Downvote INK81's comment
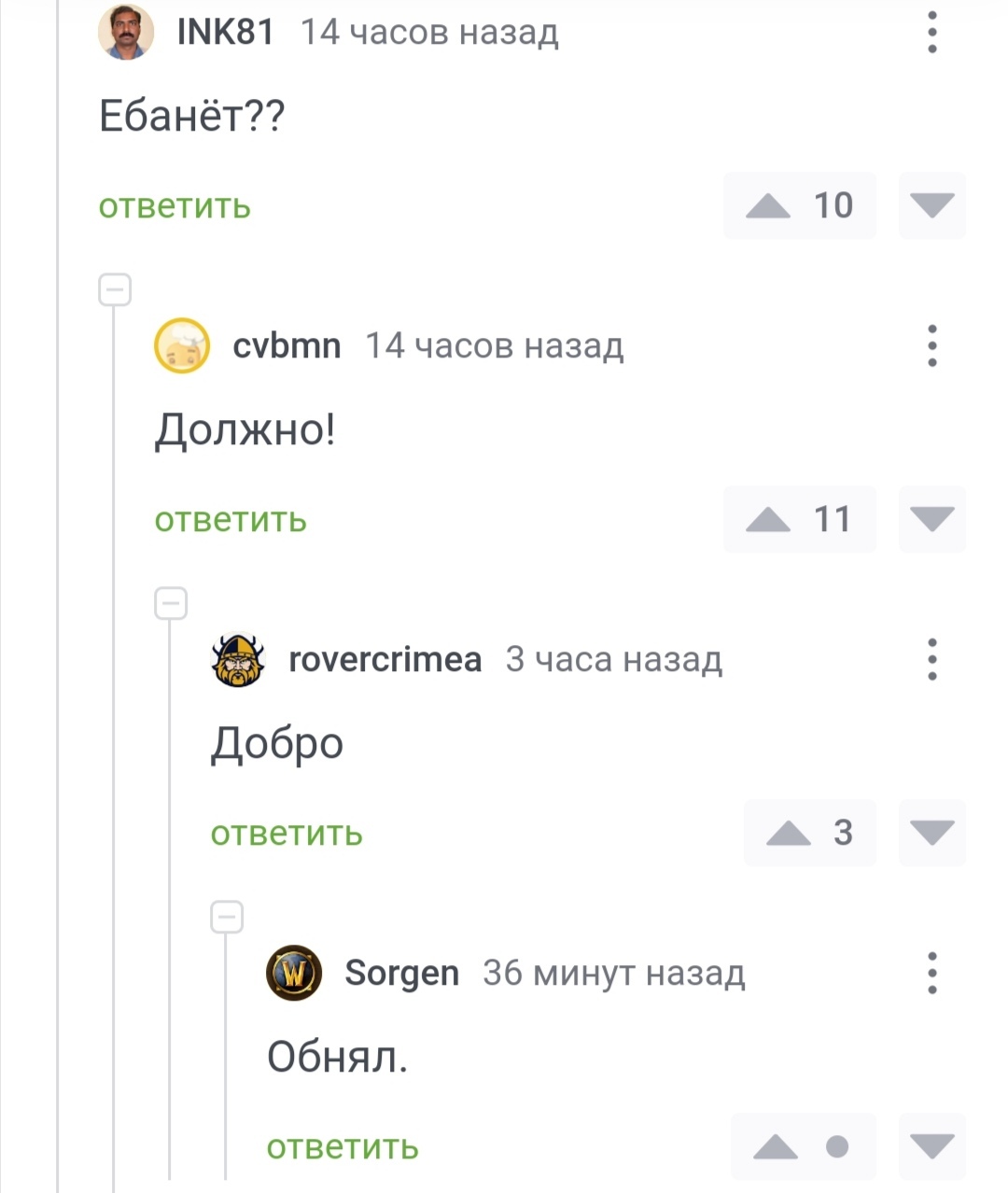 click(x=931, y=205)
